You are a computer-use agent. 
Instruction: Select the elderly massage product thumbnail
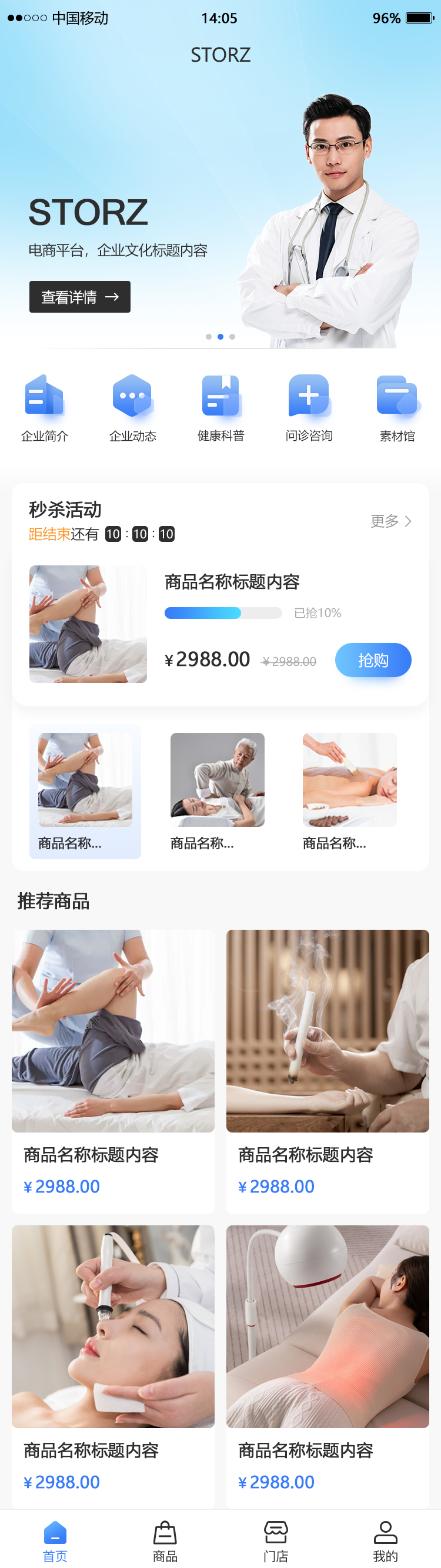point(218,780)
